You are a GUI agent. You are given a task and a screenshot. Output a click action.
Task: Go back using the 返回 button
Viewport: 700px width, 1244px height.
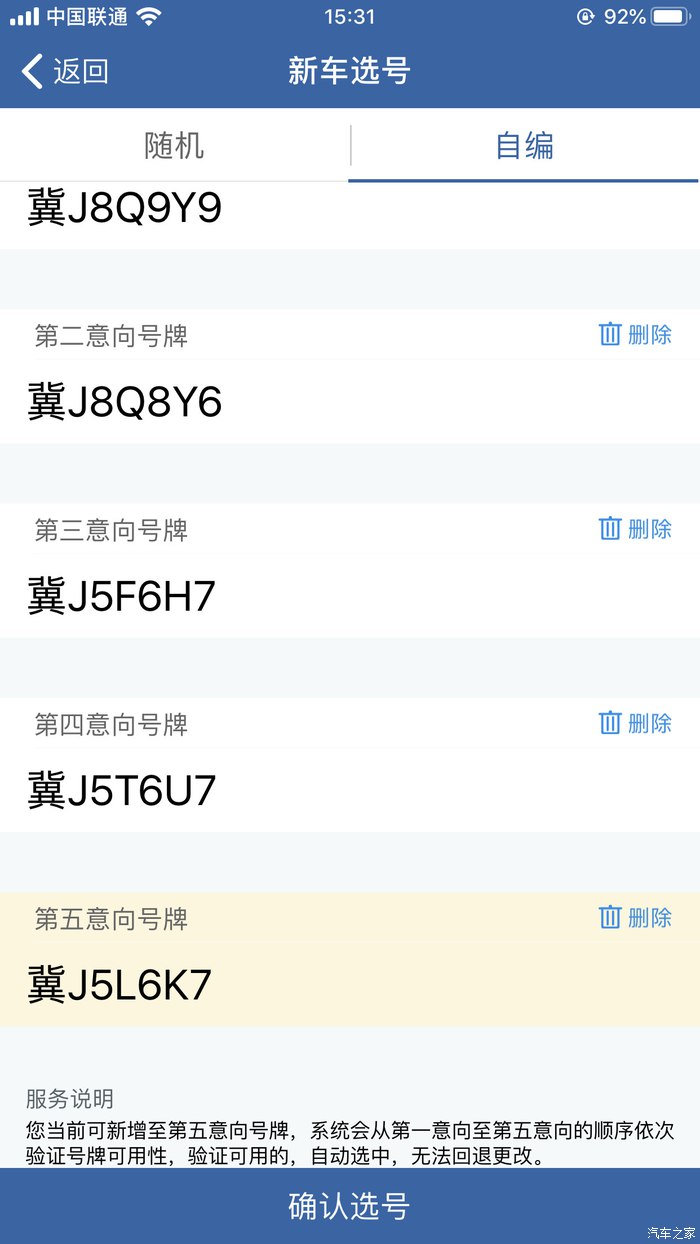[65, 71]
